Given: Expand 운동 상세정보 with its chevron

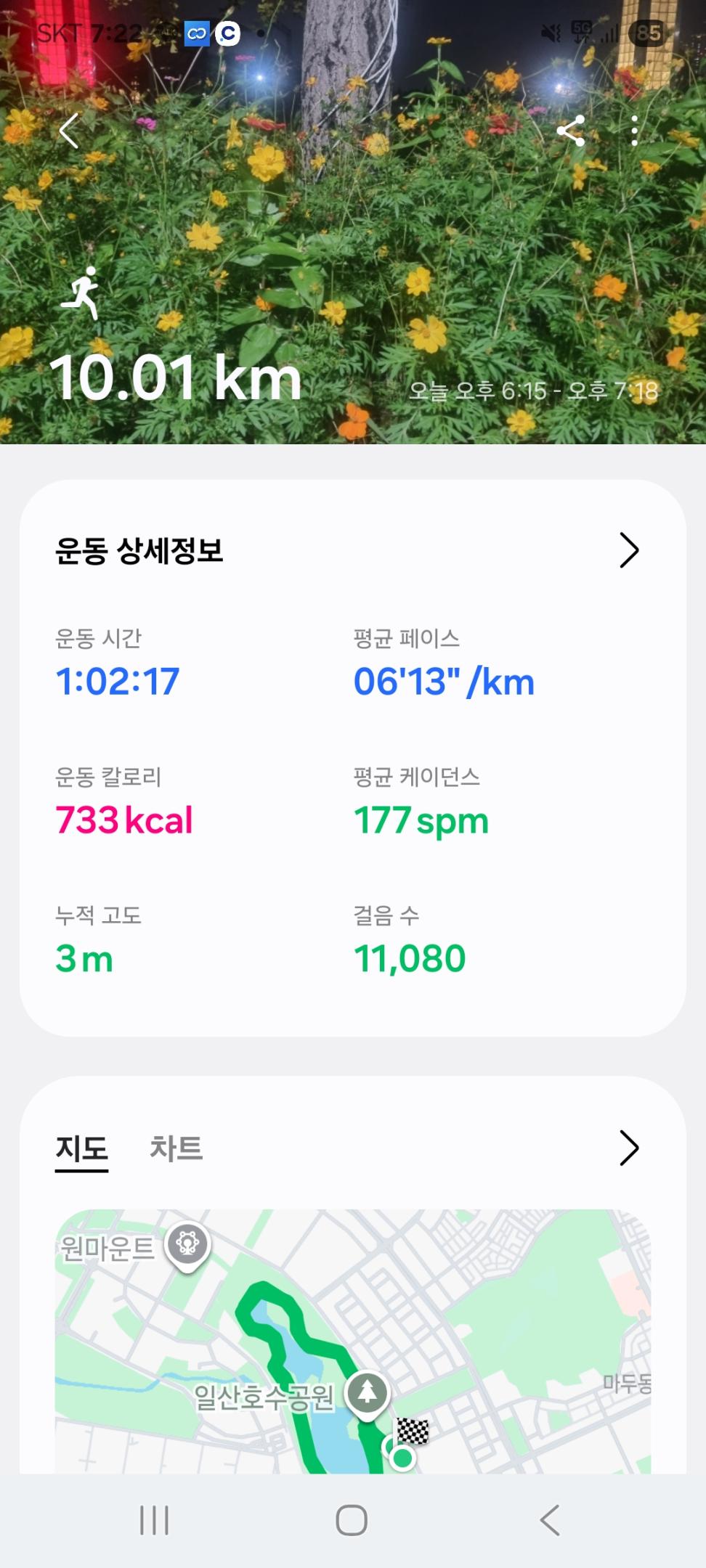Looking at the screenshot, I should click(x=628, y=550).
